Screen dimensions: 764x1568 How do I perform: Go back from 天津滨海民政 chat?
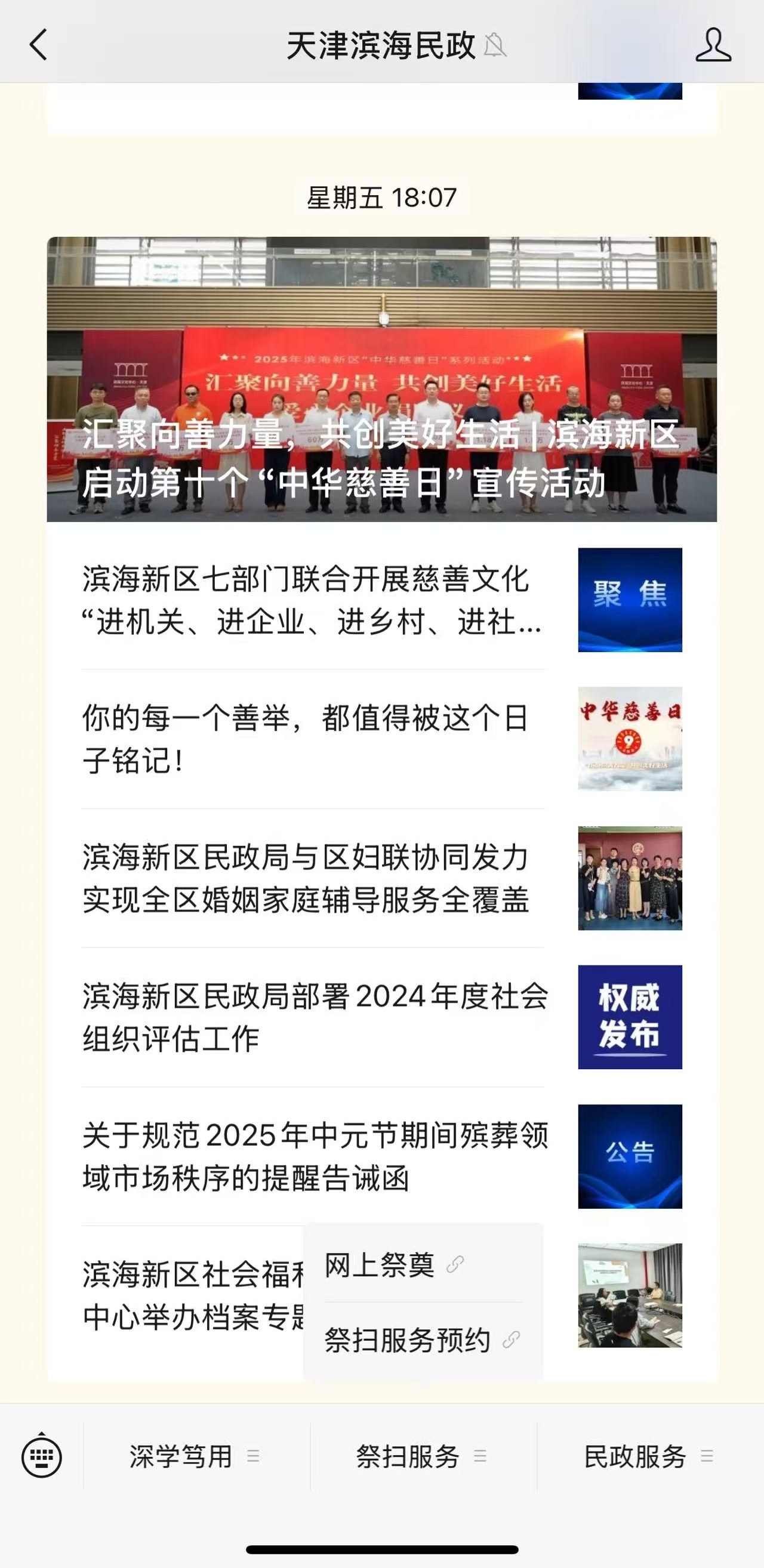pos(38,45)
